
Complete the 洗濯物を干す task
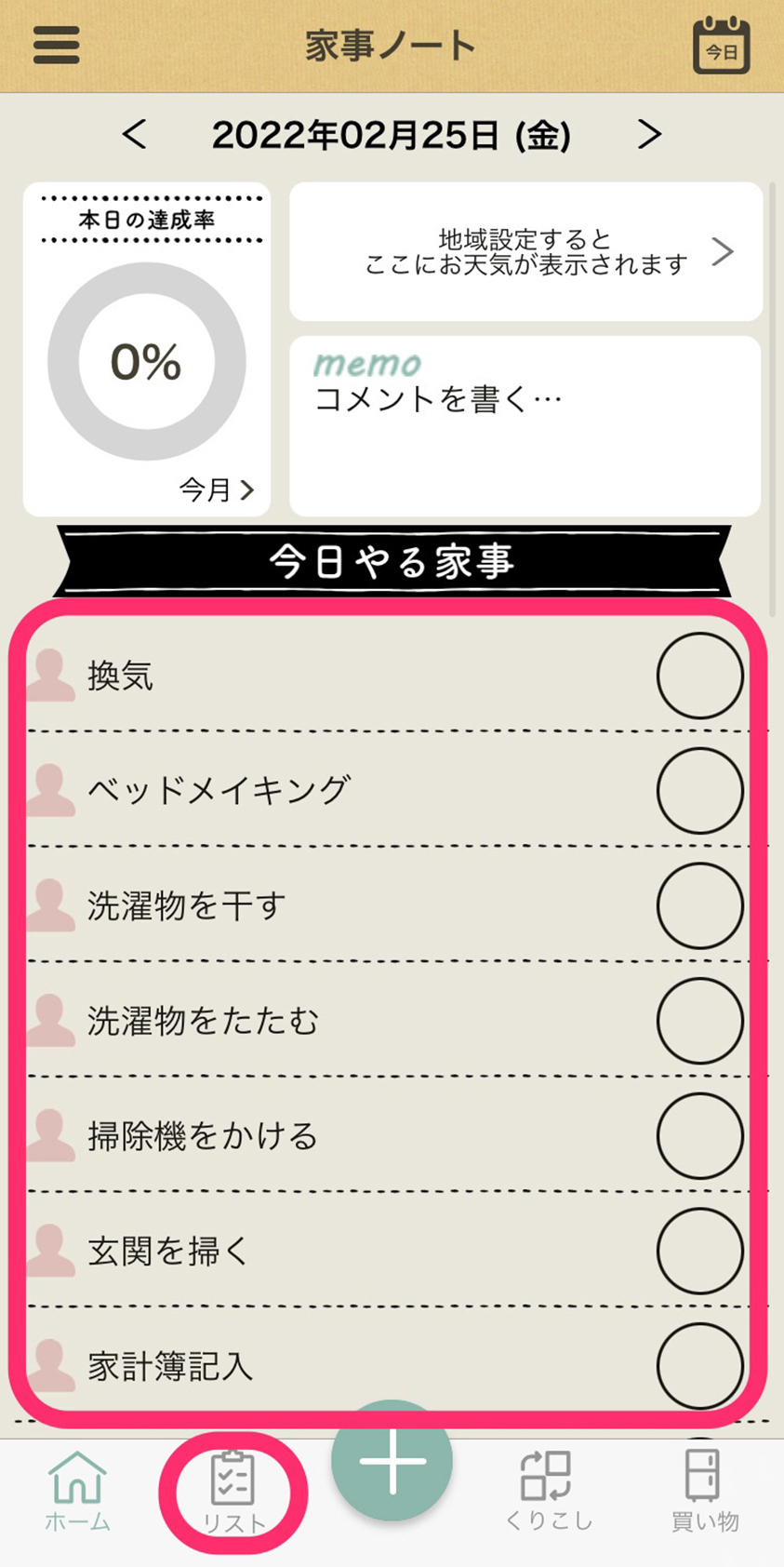[699, 905]
